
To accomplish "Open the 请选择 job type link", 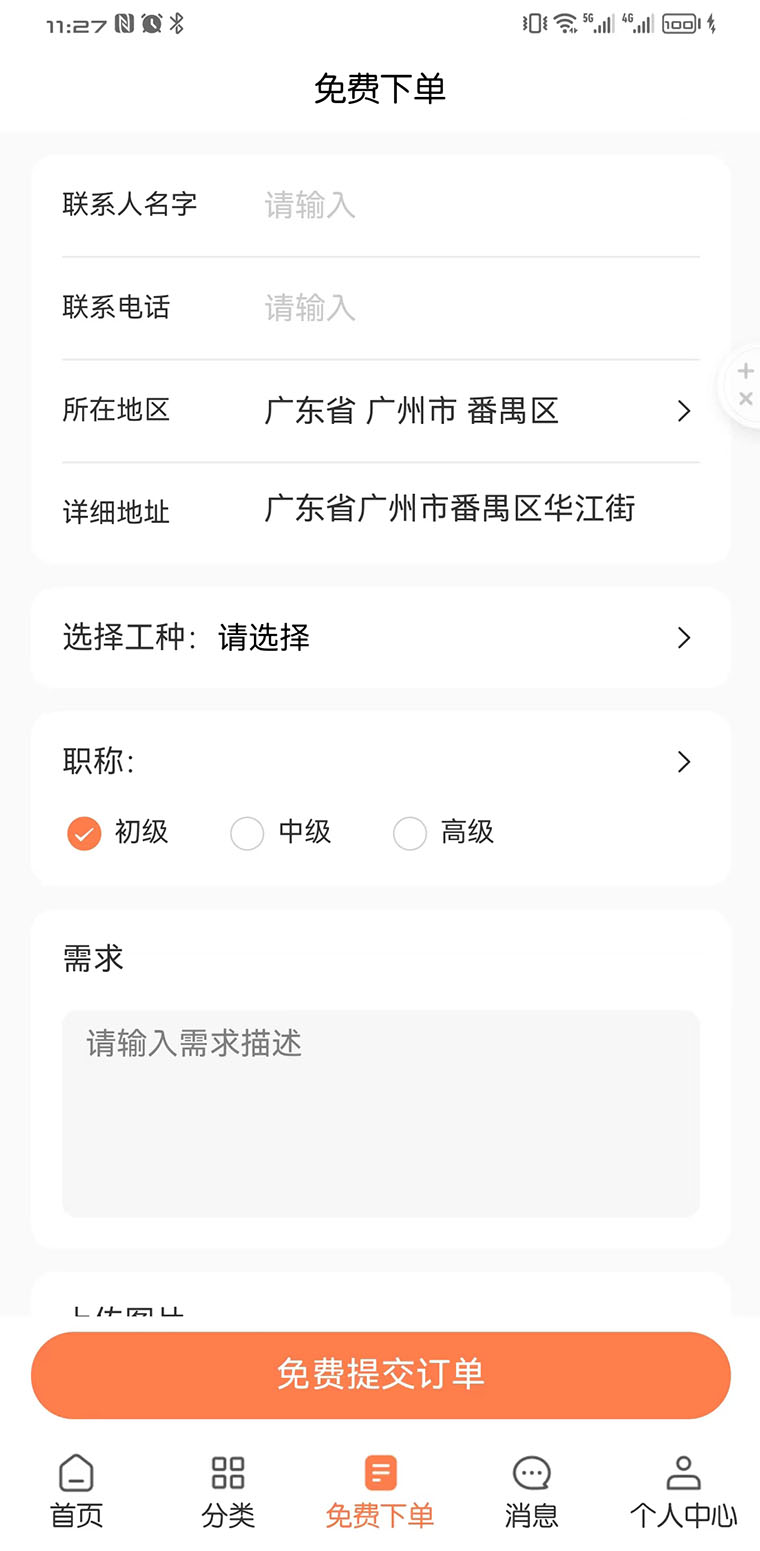I will click(x=263, y=637).
